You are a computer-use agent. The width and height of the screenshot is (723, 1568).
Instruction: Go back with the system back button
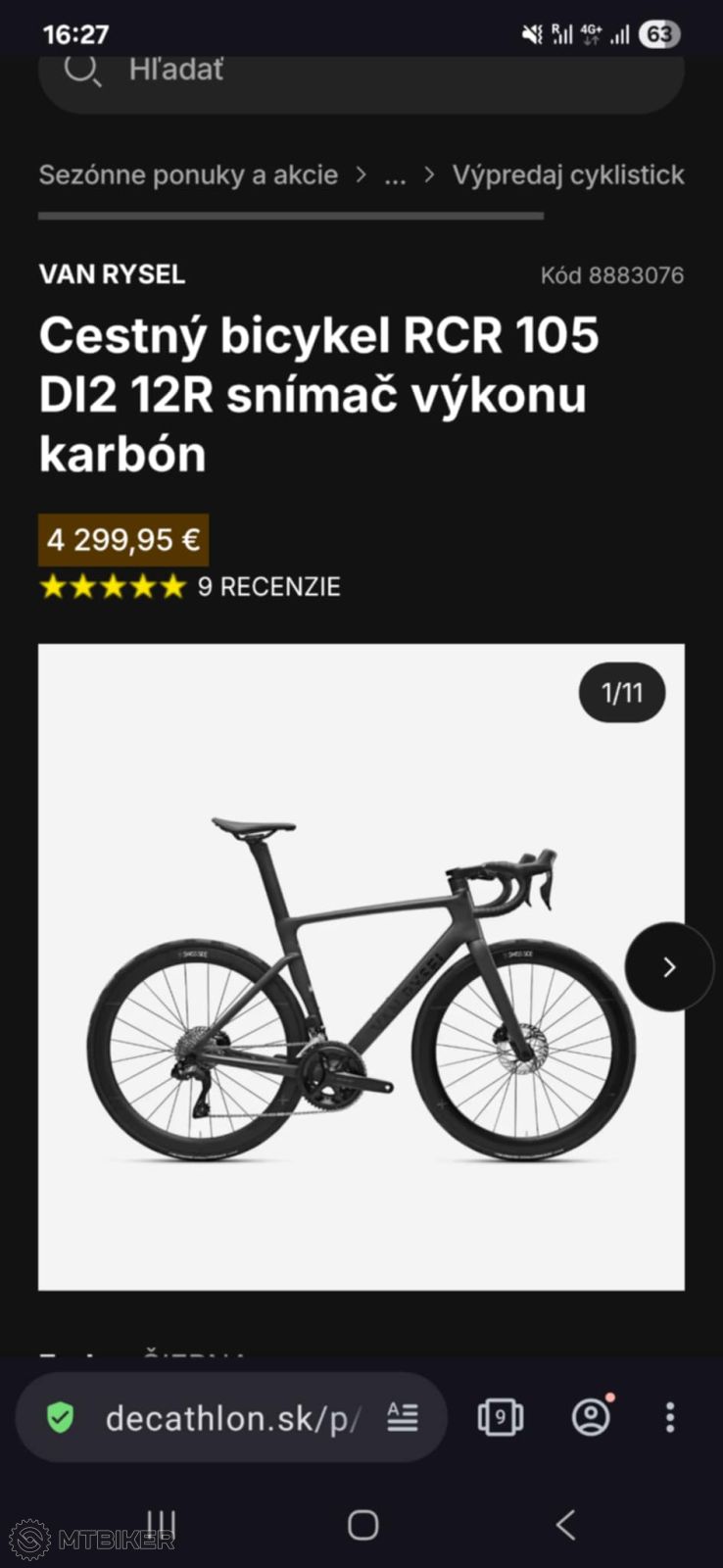[565, 1525]
